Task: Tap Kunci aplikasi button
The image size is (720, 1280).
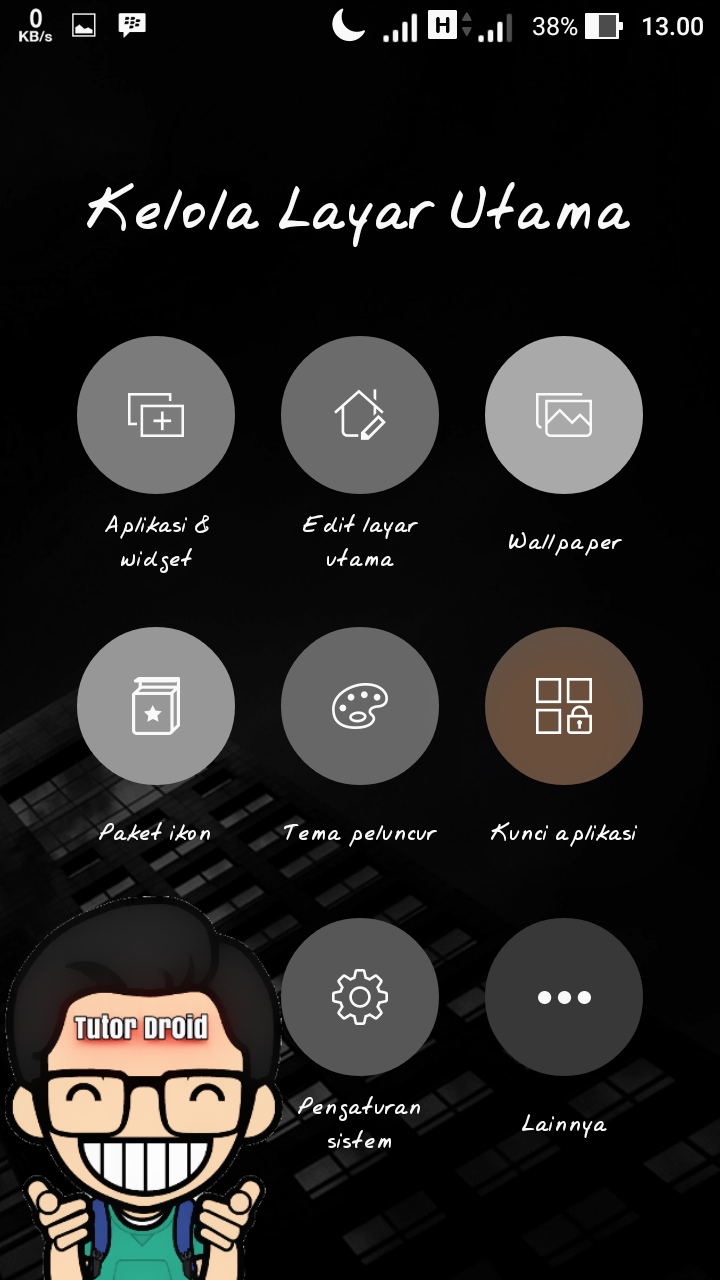Action: [564, 706]
